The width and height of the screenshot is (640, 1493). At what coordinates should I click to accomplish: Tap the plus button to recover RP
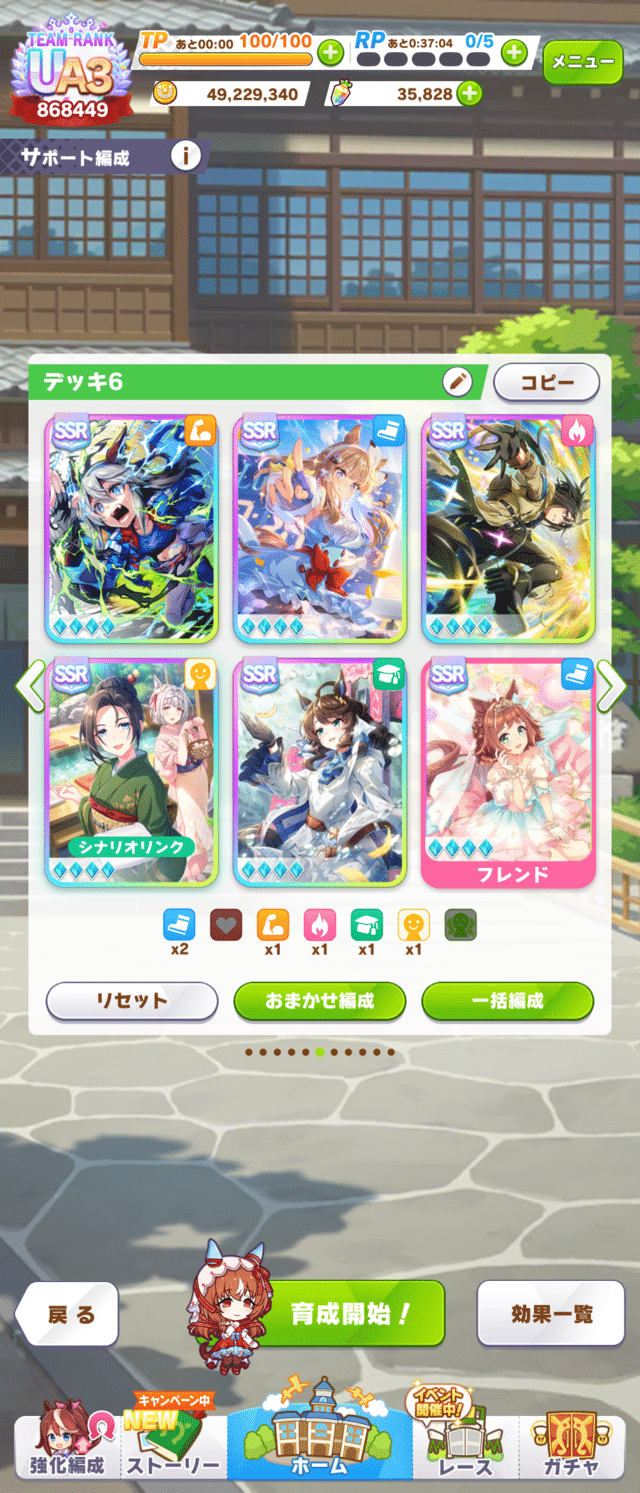[514, 51]
